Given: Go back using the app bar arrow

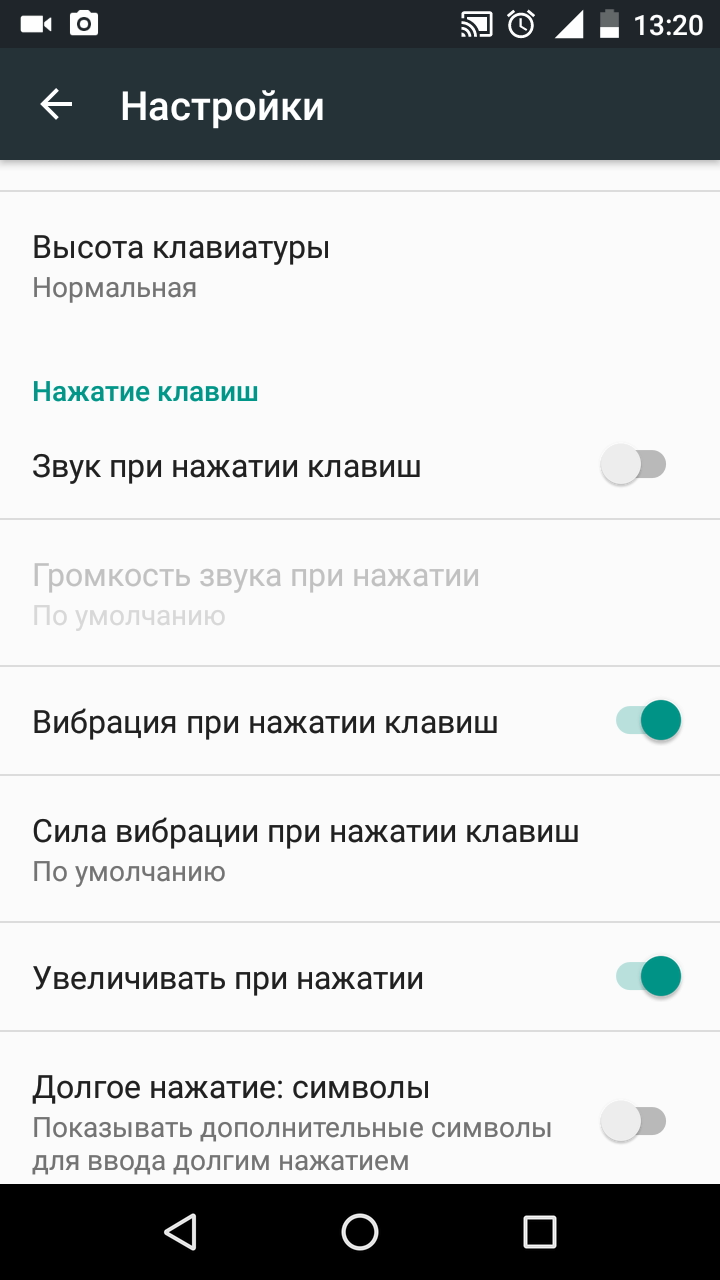Looking at the screenshot, I should coord(56,105).
